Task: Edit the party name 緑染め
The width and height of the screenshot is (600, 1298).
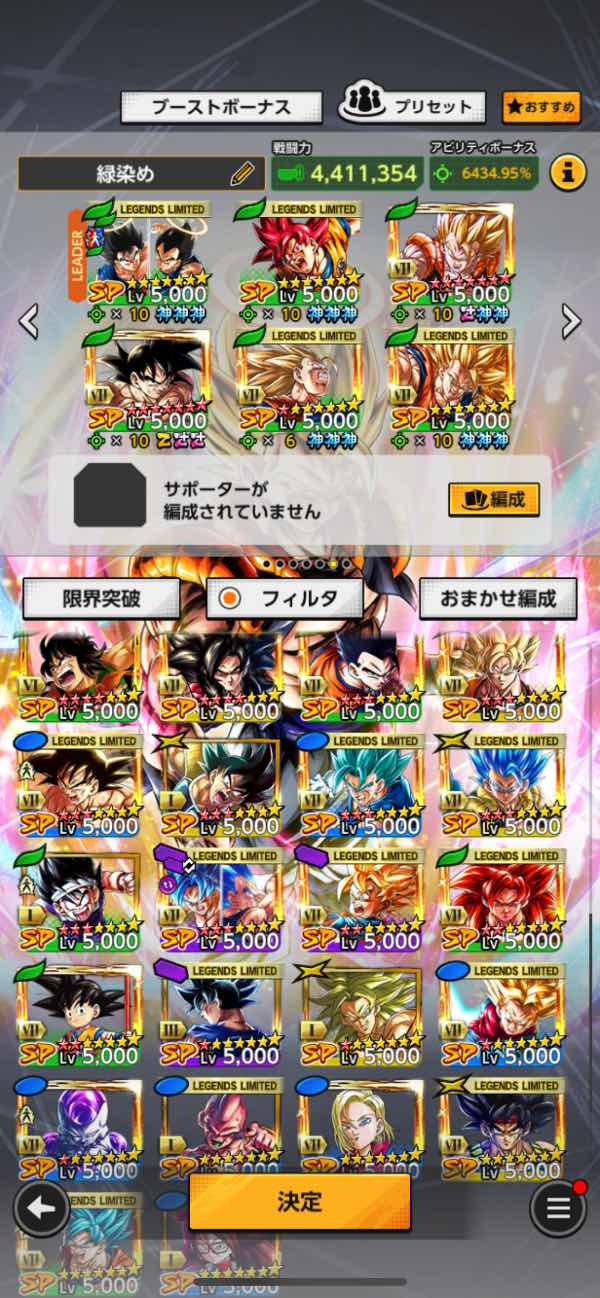Action: click(x=242, y=174)
